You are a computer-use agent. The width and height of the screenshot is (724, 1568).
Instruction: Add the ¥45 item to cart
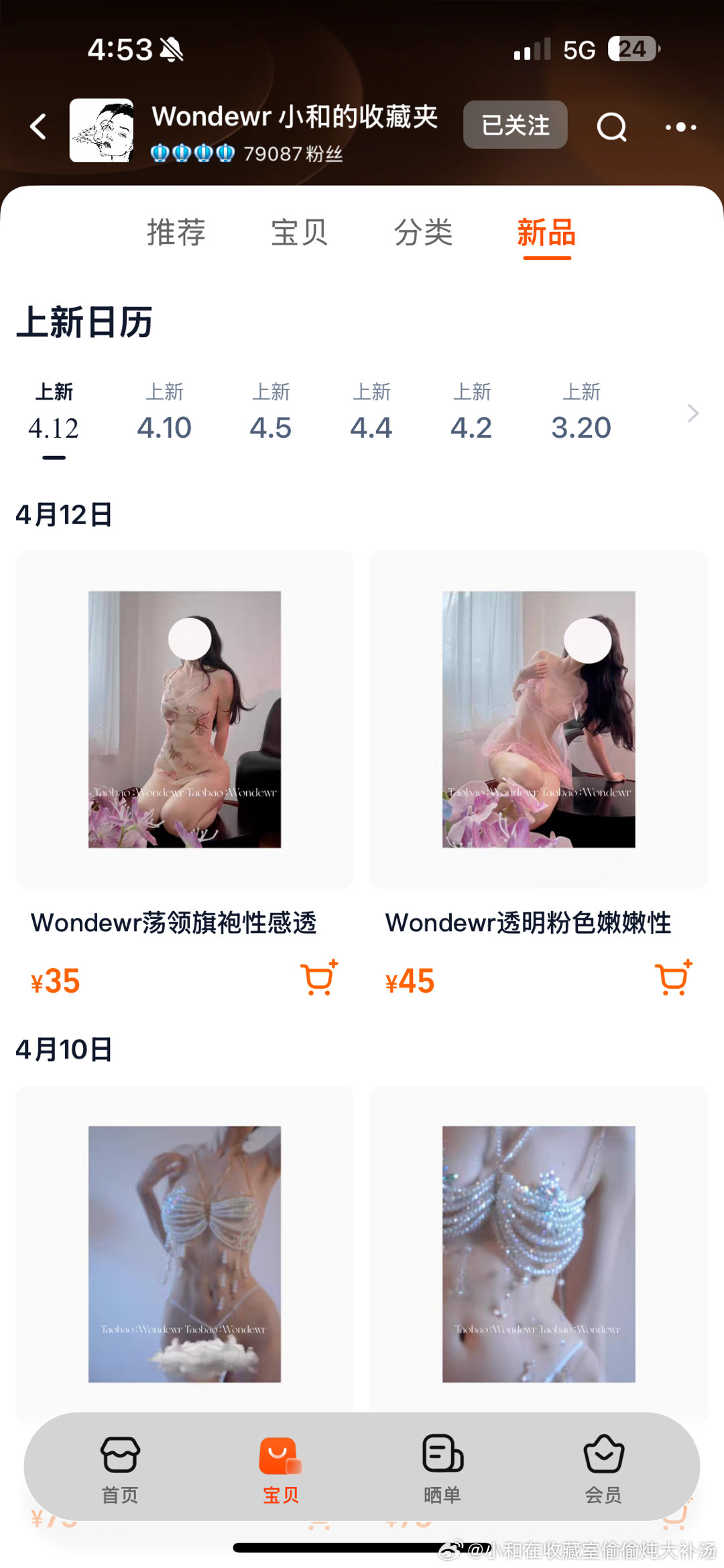pyautogui.click(x=672, y=979)
